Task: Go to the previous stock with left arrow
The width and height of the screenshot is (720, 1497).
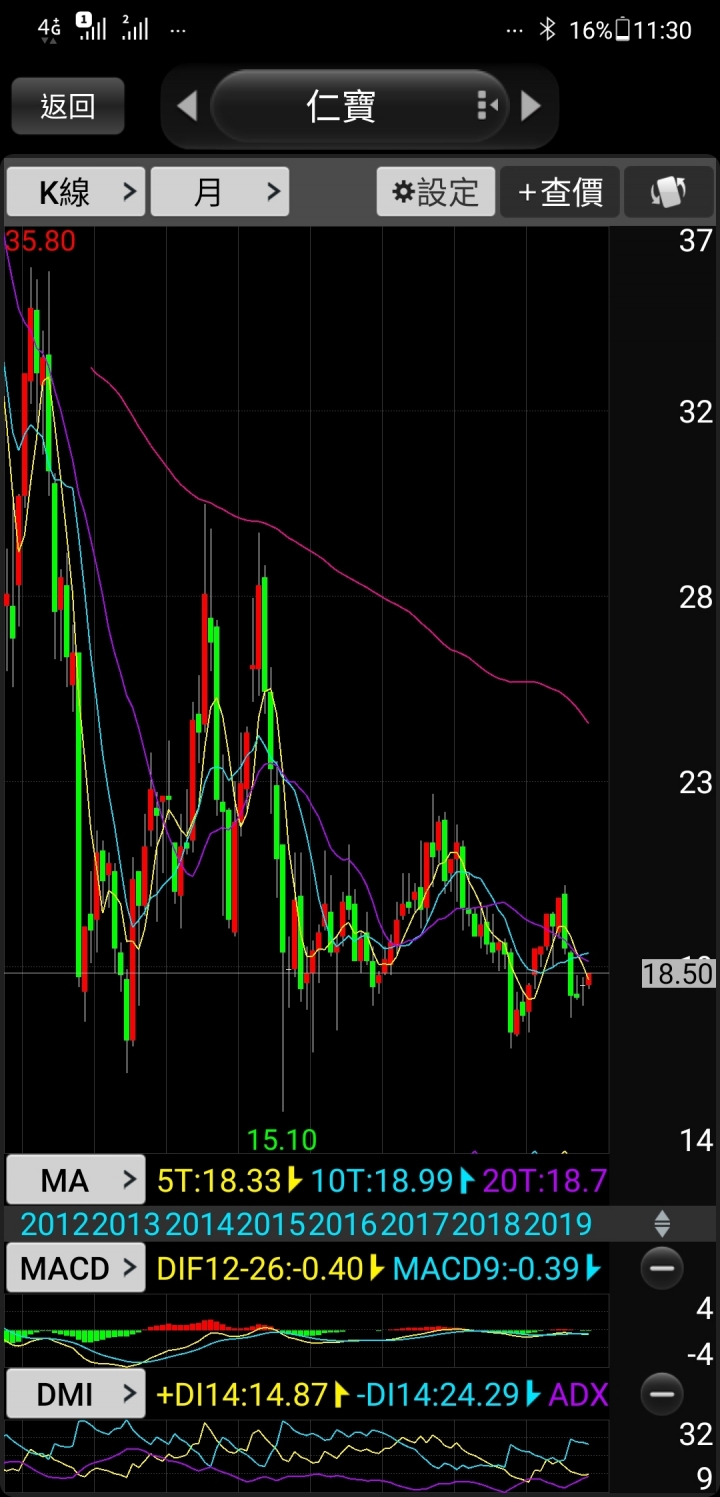Action: [x=187, y=106]
